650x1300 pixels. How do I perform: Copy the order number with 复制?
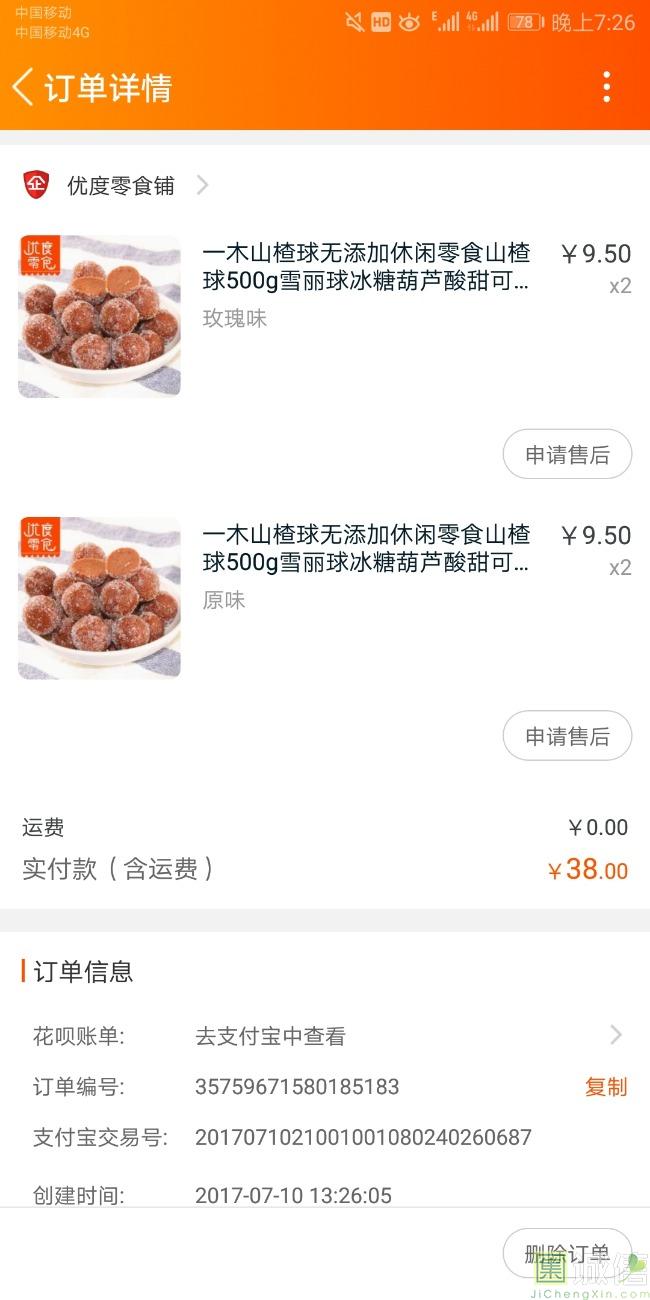605,1087
